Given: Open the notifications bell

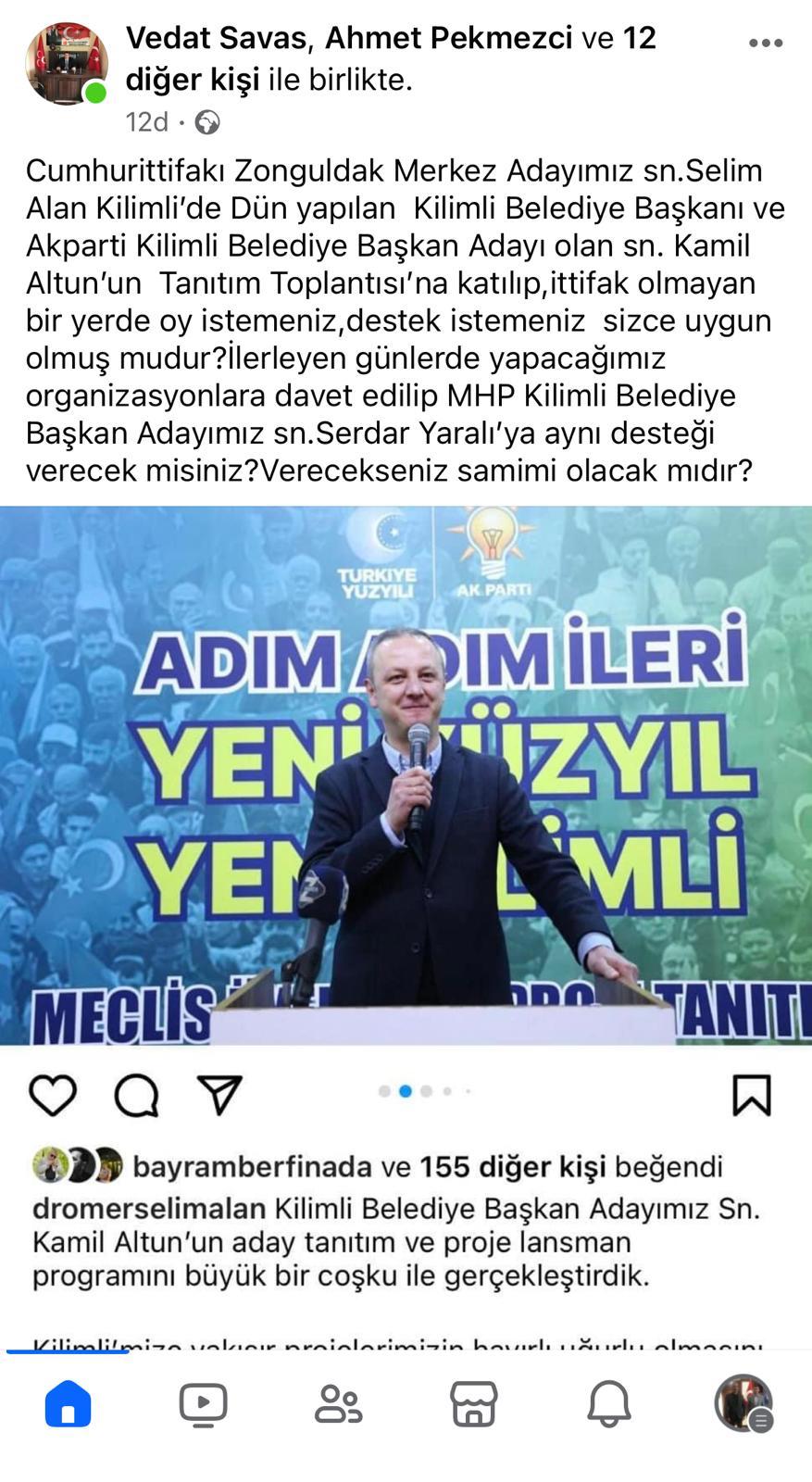Looking at the screenshot, I should click(609, 1403).
